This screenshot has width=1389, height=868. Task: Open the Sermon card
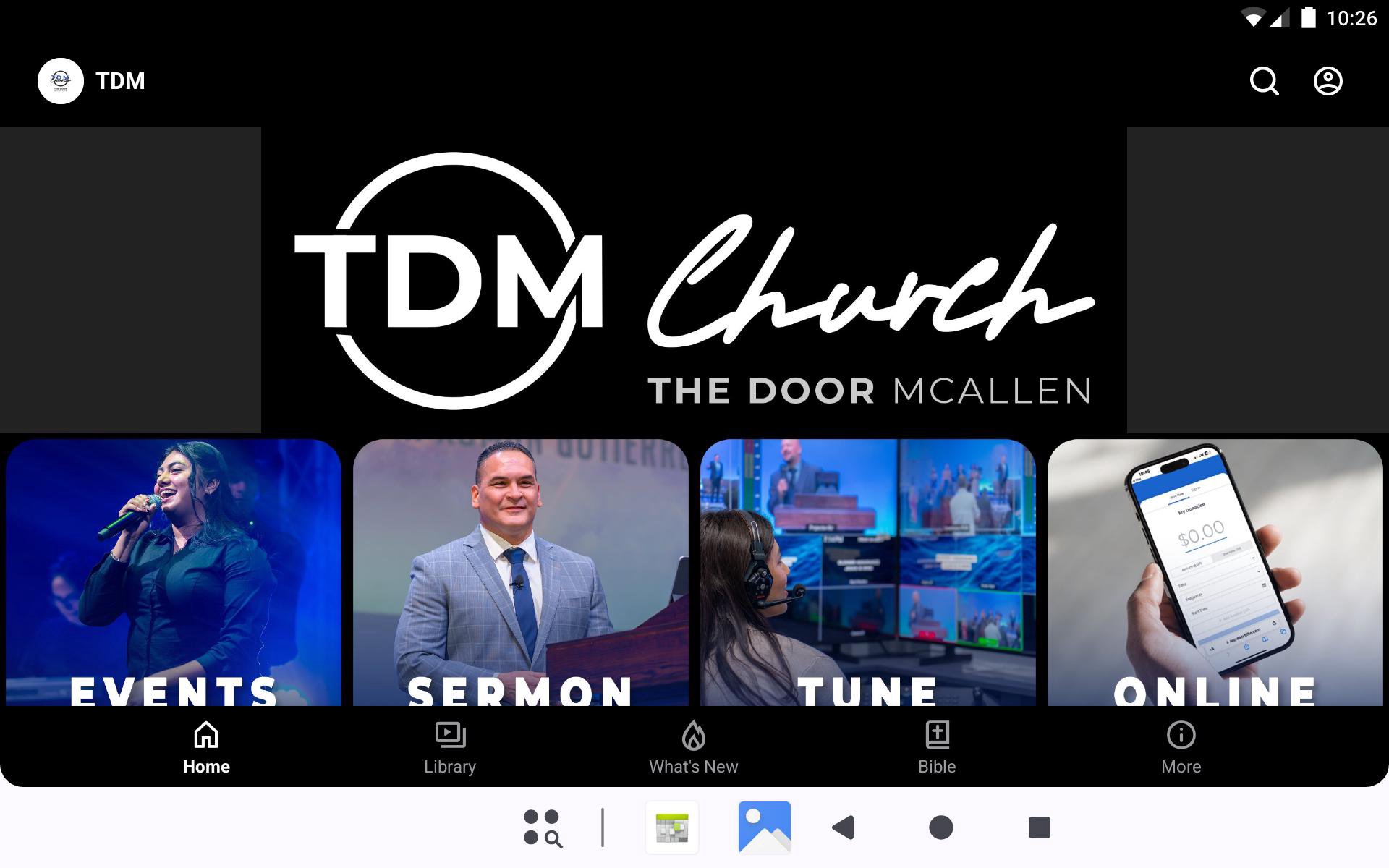coord(520,571)
